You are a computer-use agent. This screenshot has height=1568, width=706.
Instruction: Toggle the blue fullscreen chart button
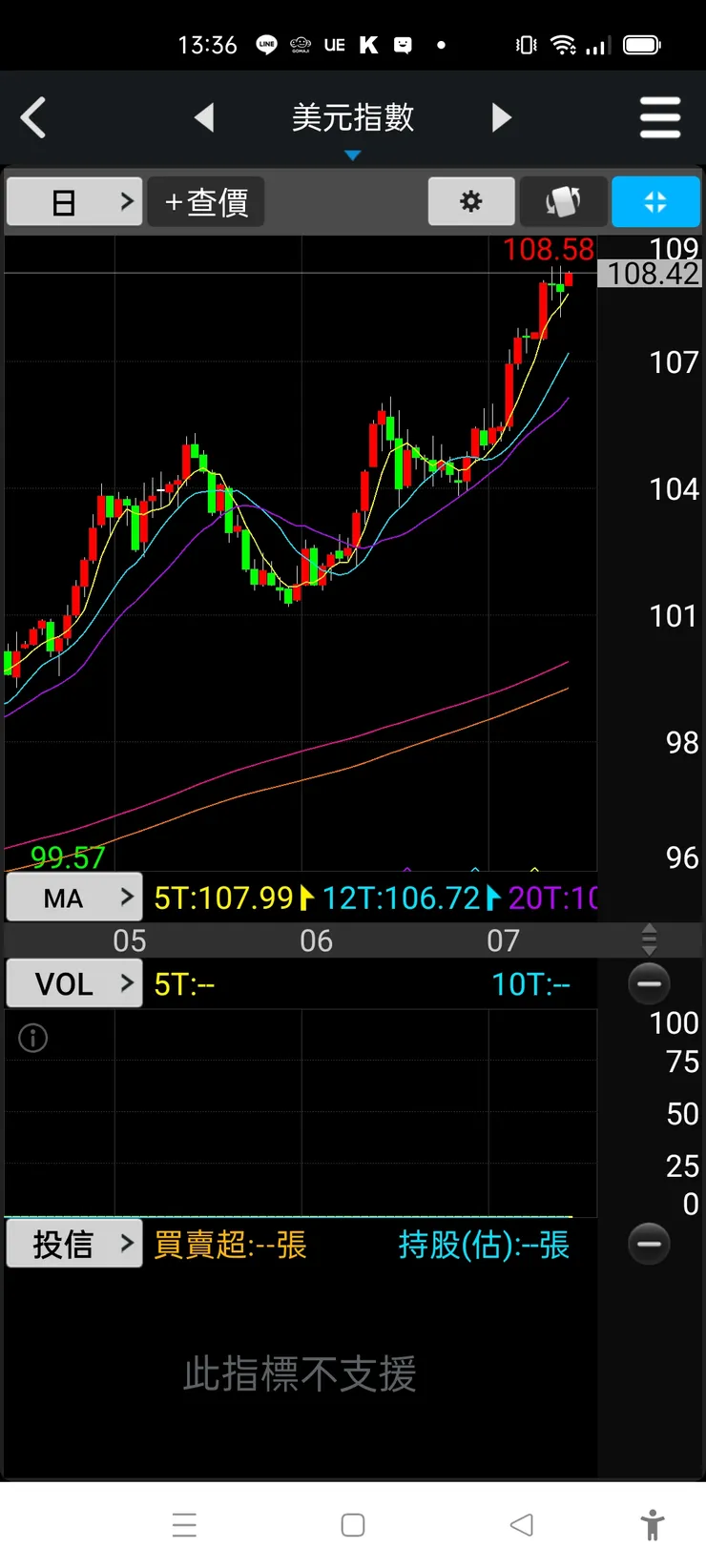click(x=655, y=202)
